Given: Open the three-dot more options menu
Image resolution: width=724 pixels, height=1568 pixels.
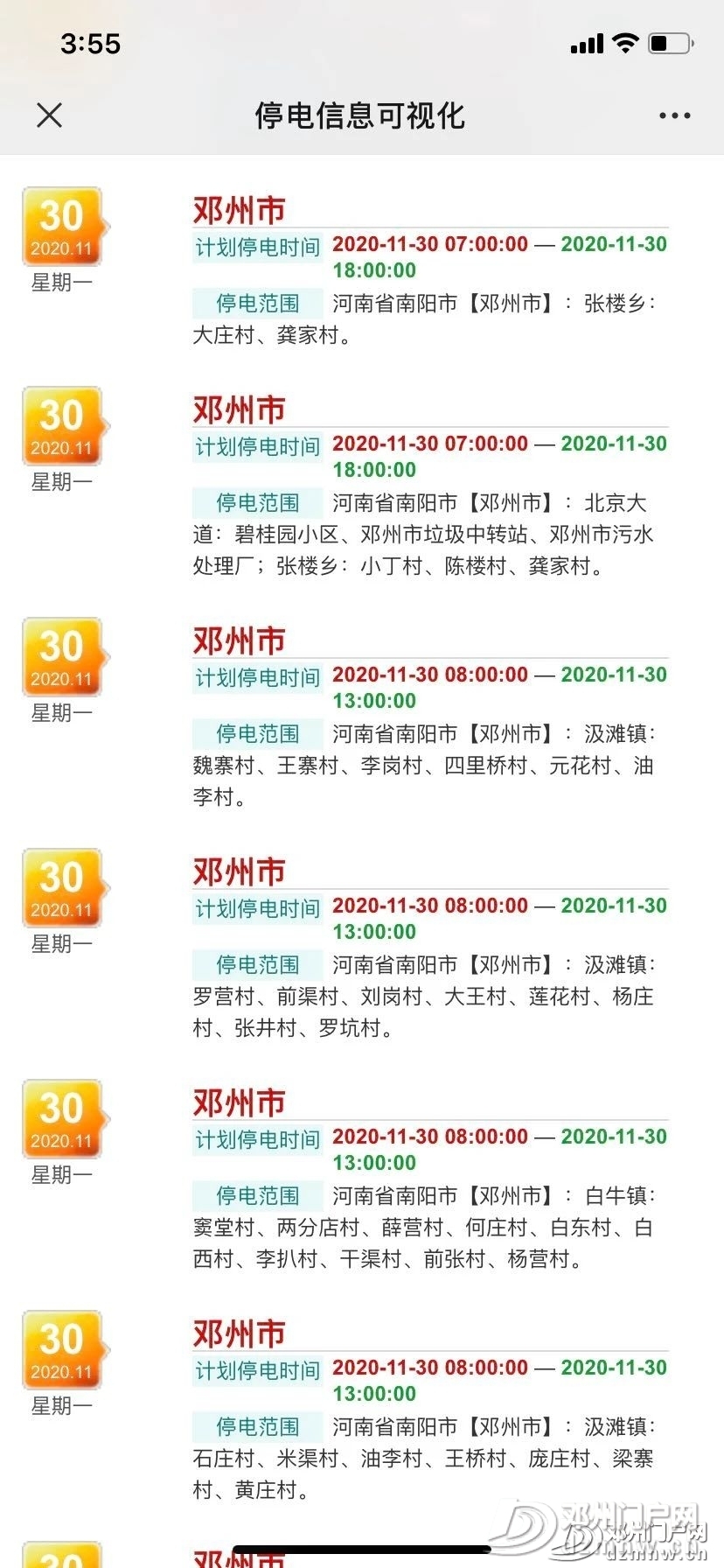Looking at the screenshot, I should pos(674,115).
